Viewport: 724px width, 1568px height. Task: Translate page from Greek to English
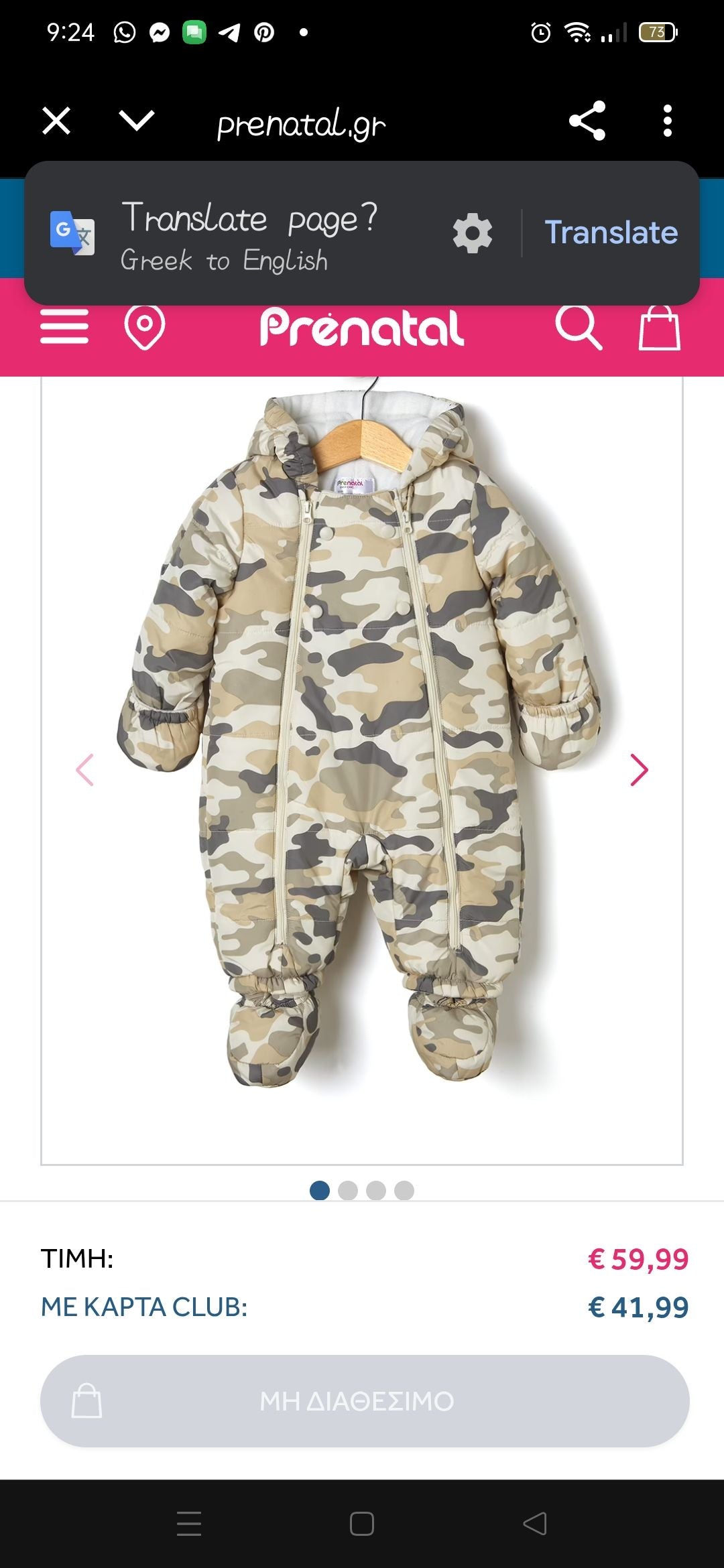point(611,233)
